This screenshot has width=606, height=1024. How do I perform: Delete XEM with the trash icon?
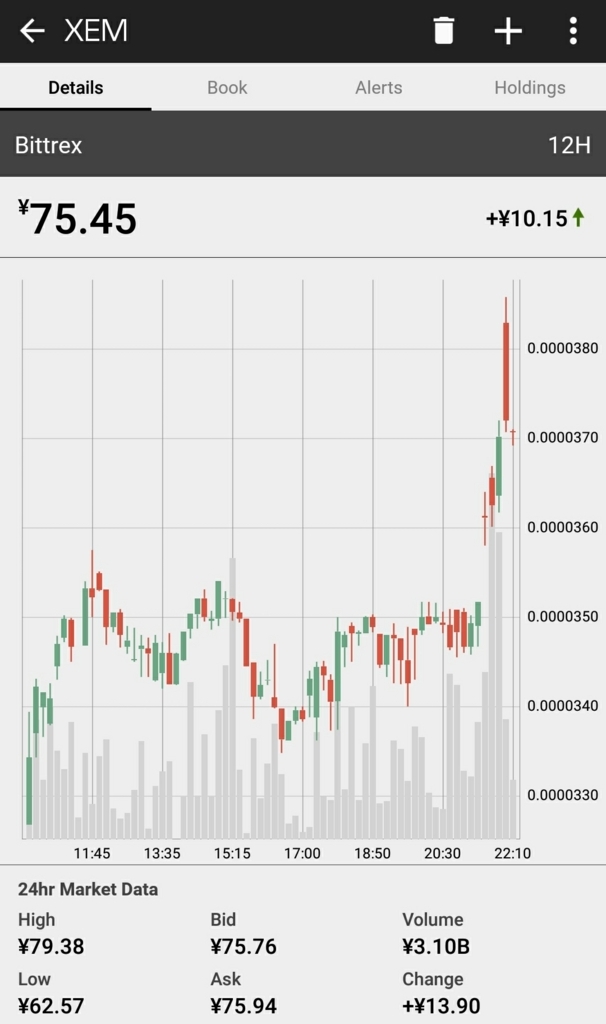(x=443, y=31)
